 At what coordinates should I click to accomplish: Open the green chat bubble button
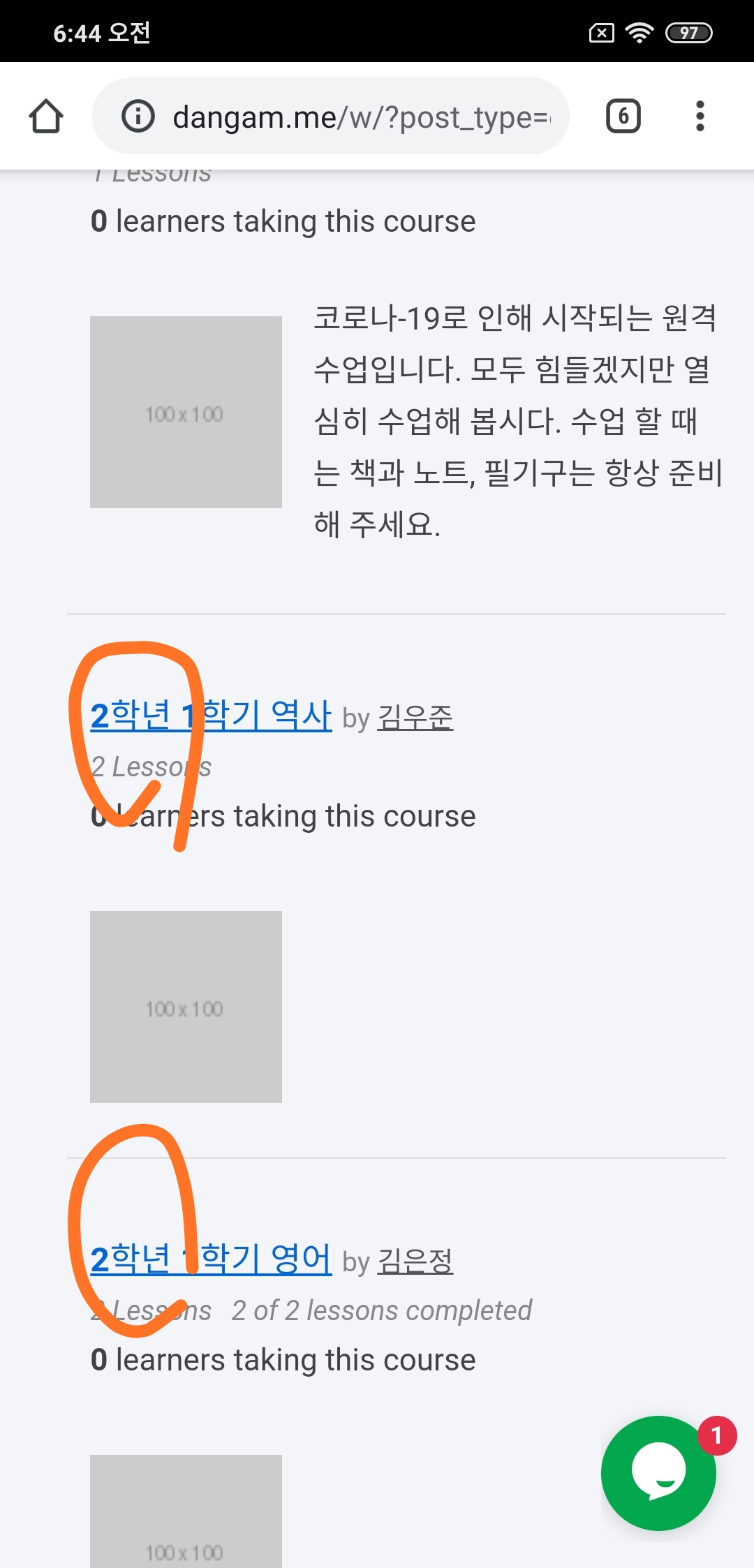[x=658, y=1473]
